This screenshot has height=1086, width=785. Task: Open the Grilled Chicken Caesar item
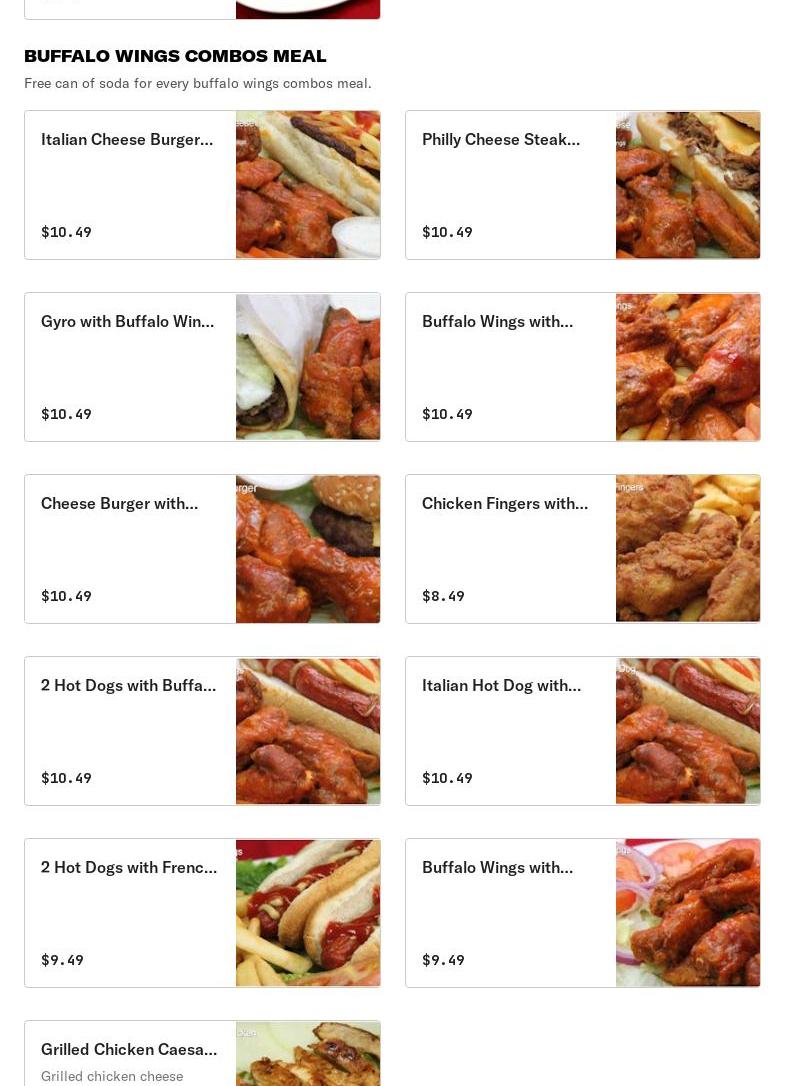(x=202, y=1054)
